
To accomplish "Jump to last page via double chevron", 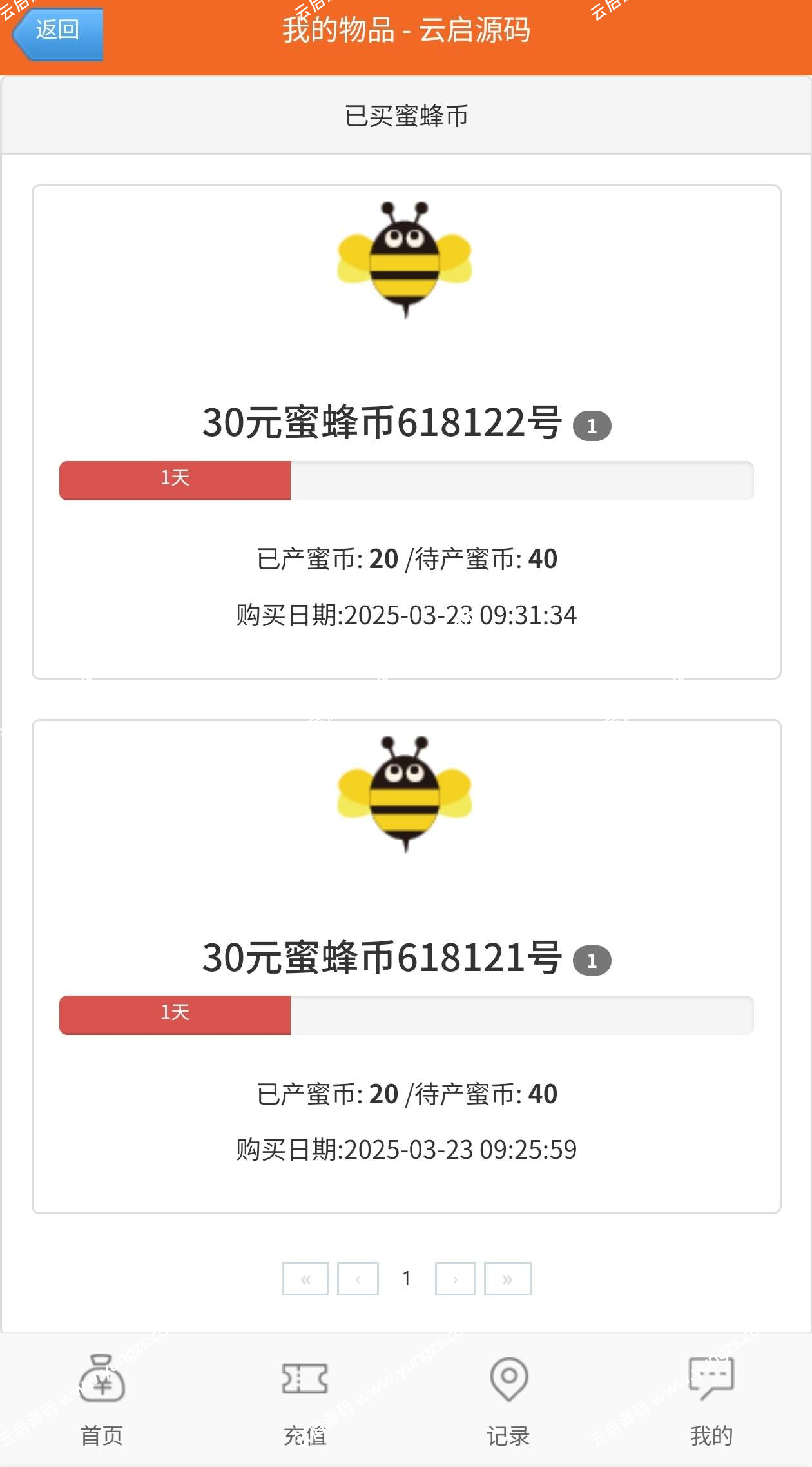I will tap(507, 1279).
